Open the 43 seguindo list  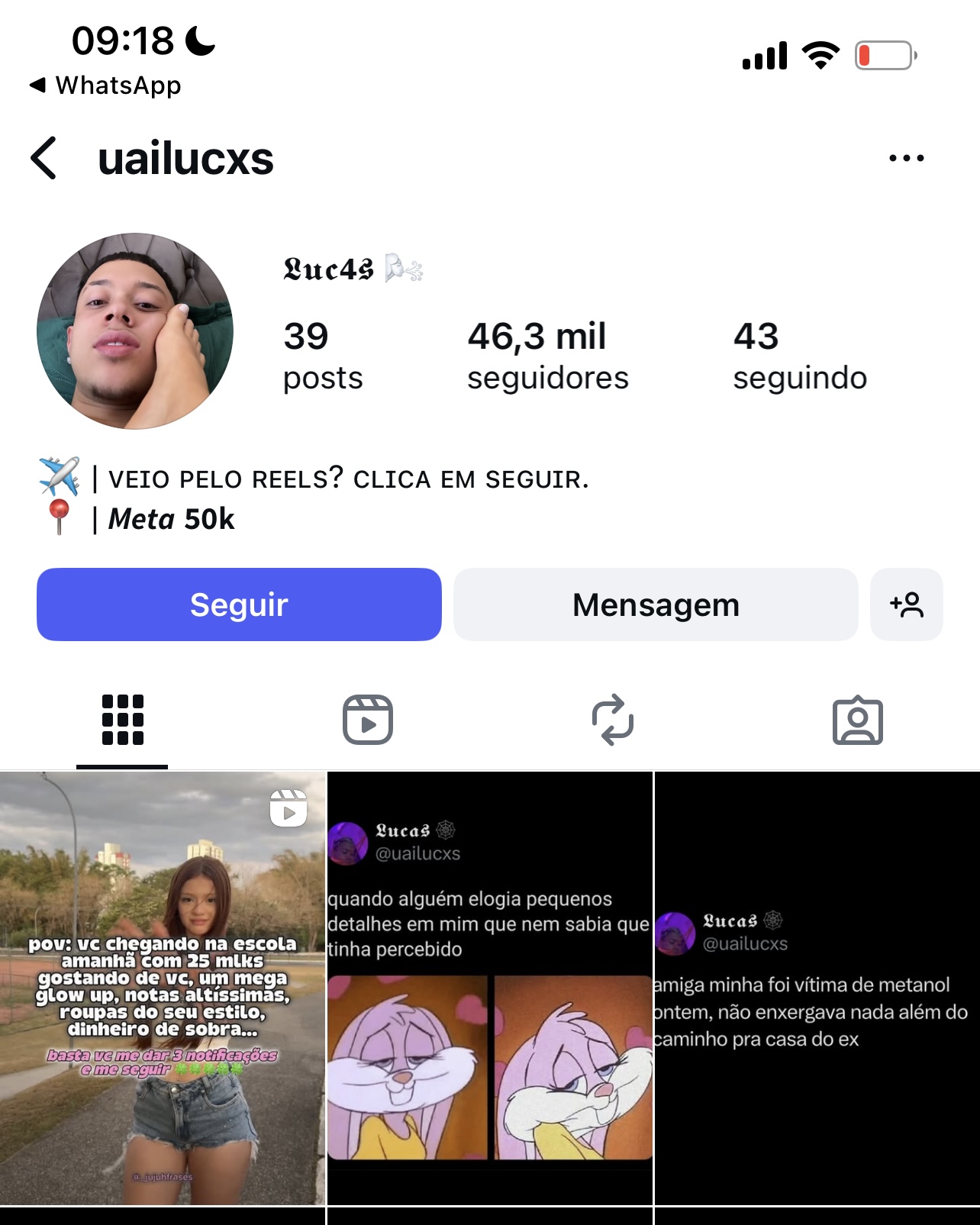[799, 356]
